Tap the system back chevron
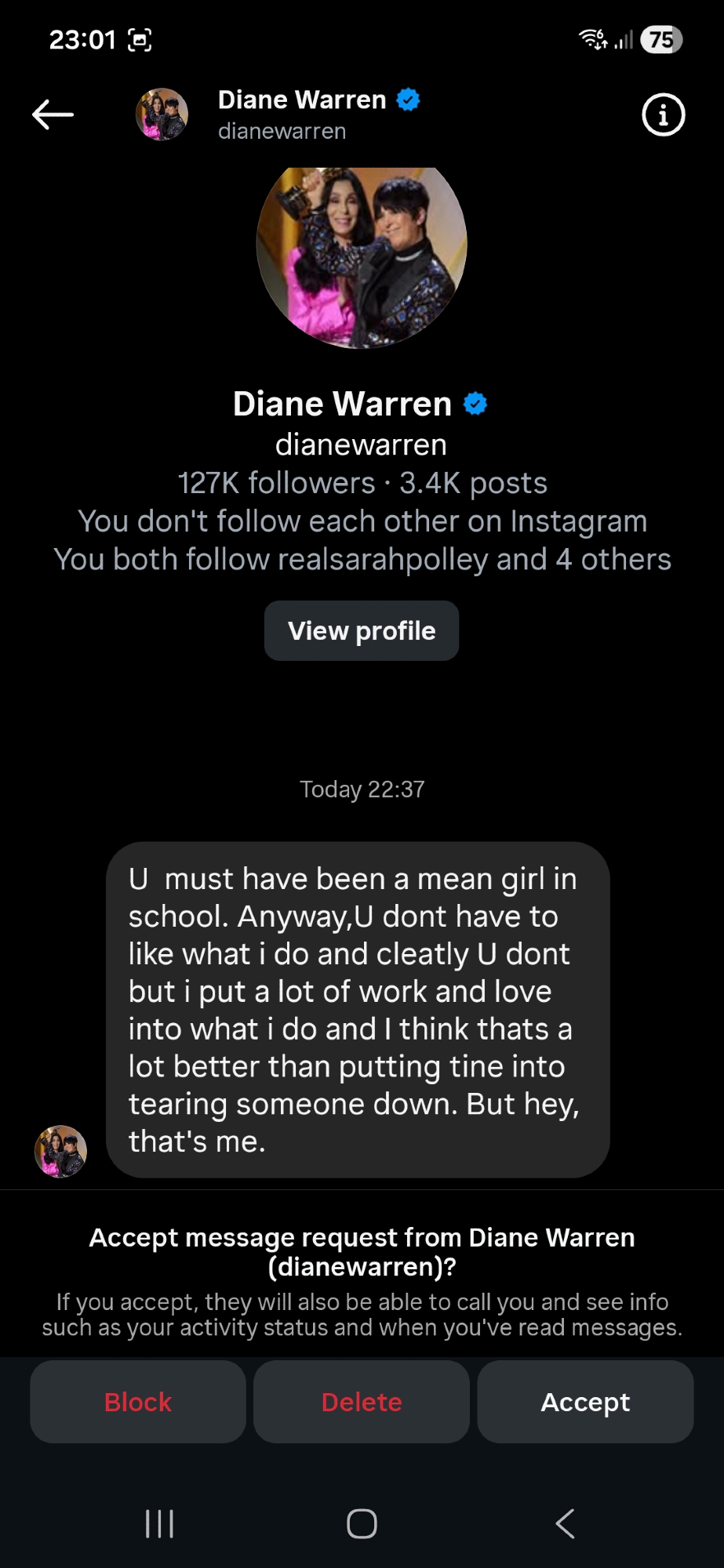The image size is (724, 1568). pos(565,1523)
